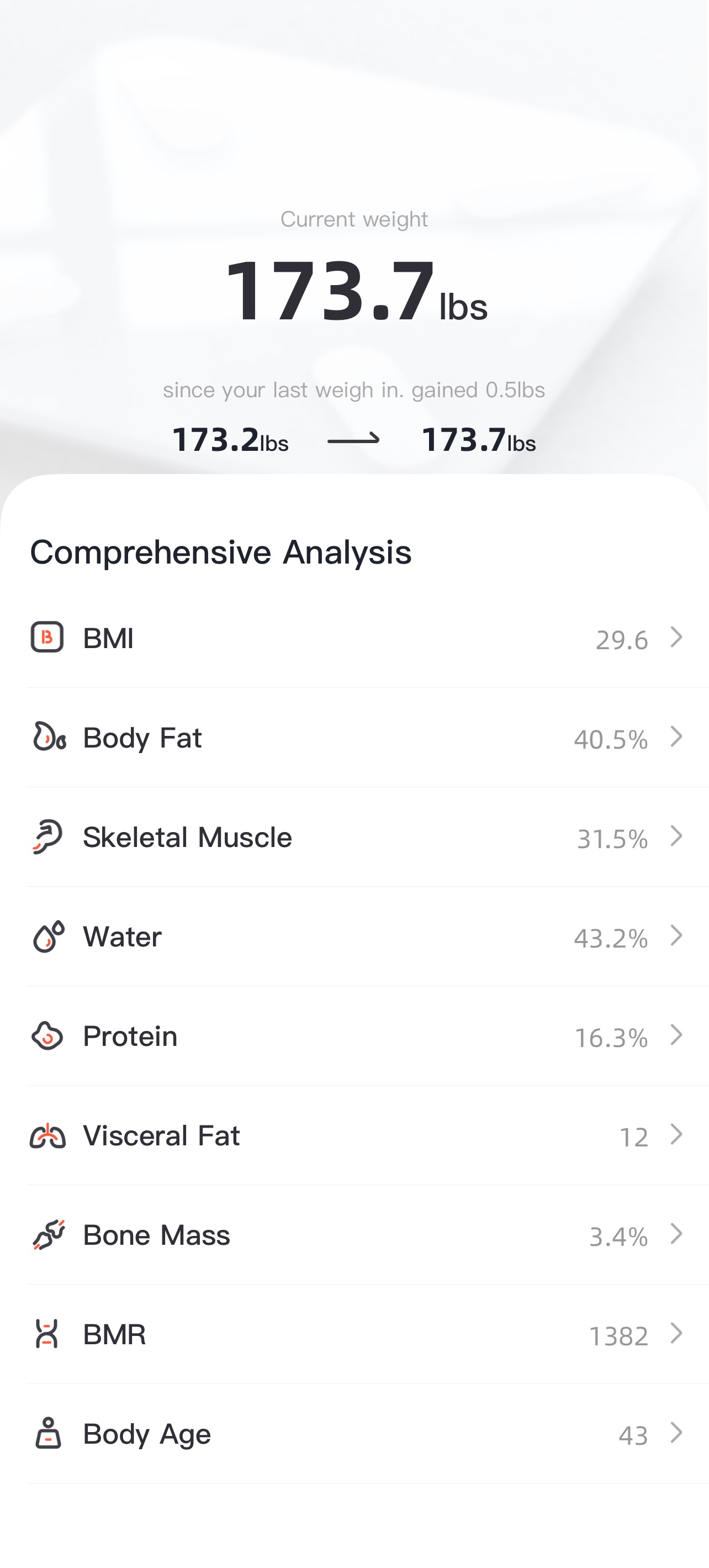Open the Bone Mass row

click(x=354, y=1235)
